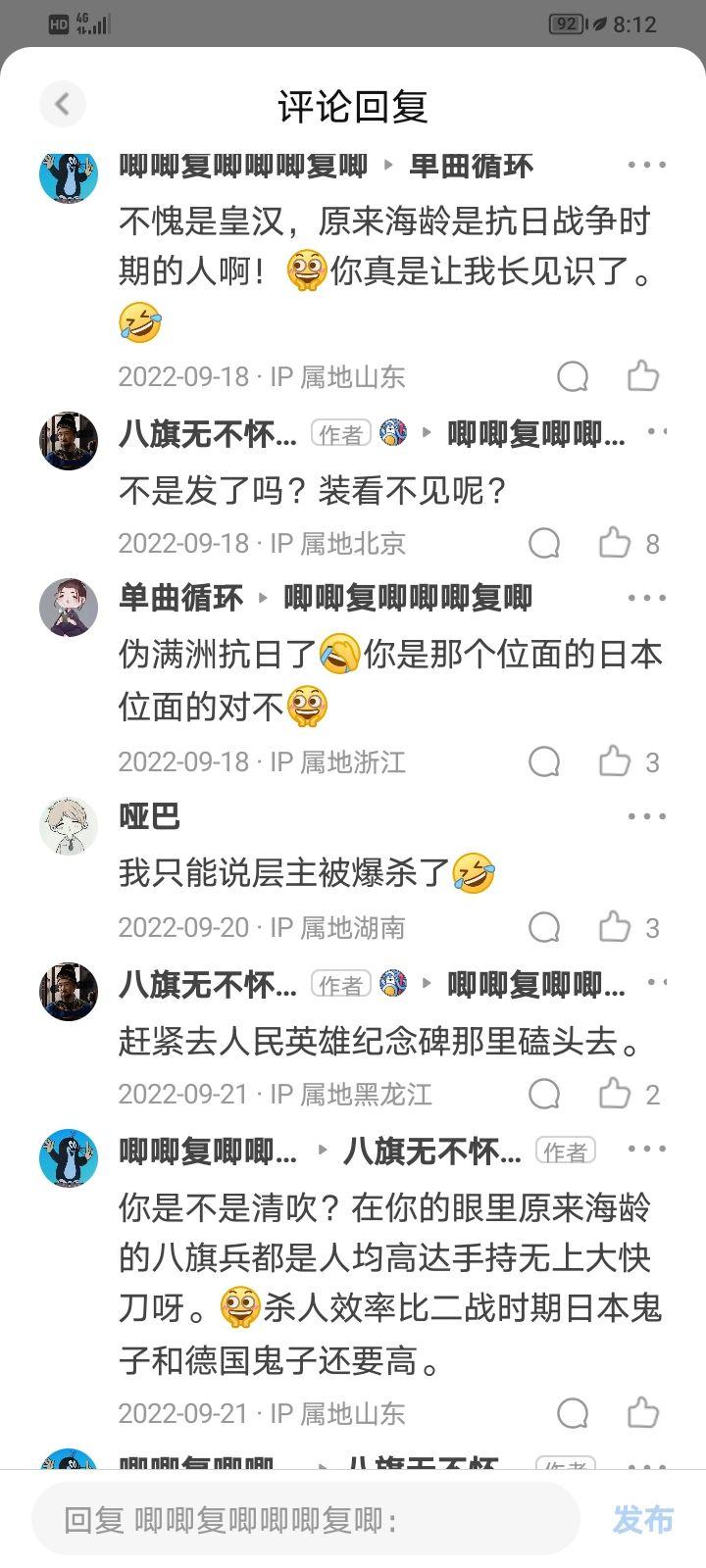Image resolution: width=706 pixels, height=1568 pixels.
Task: Like the 伪满洲抗日了 comment
Action: tap(615, 761)
